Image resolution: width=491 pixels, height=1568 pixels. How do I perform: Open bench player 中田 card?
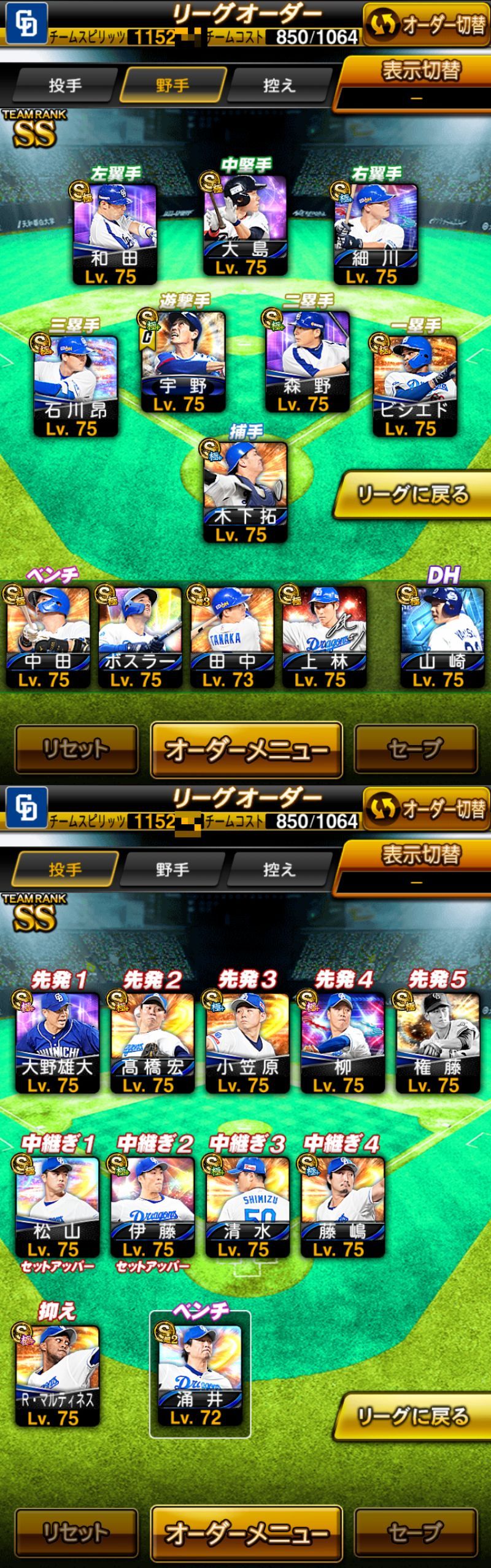click(48, 637)
